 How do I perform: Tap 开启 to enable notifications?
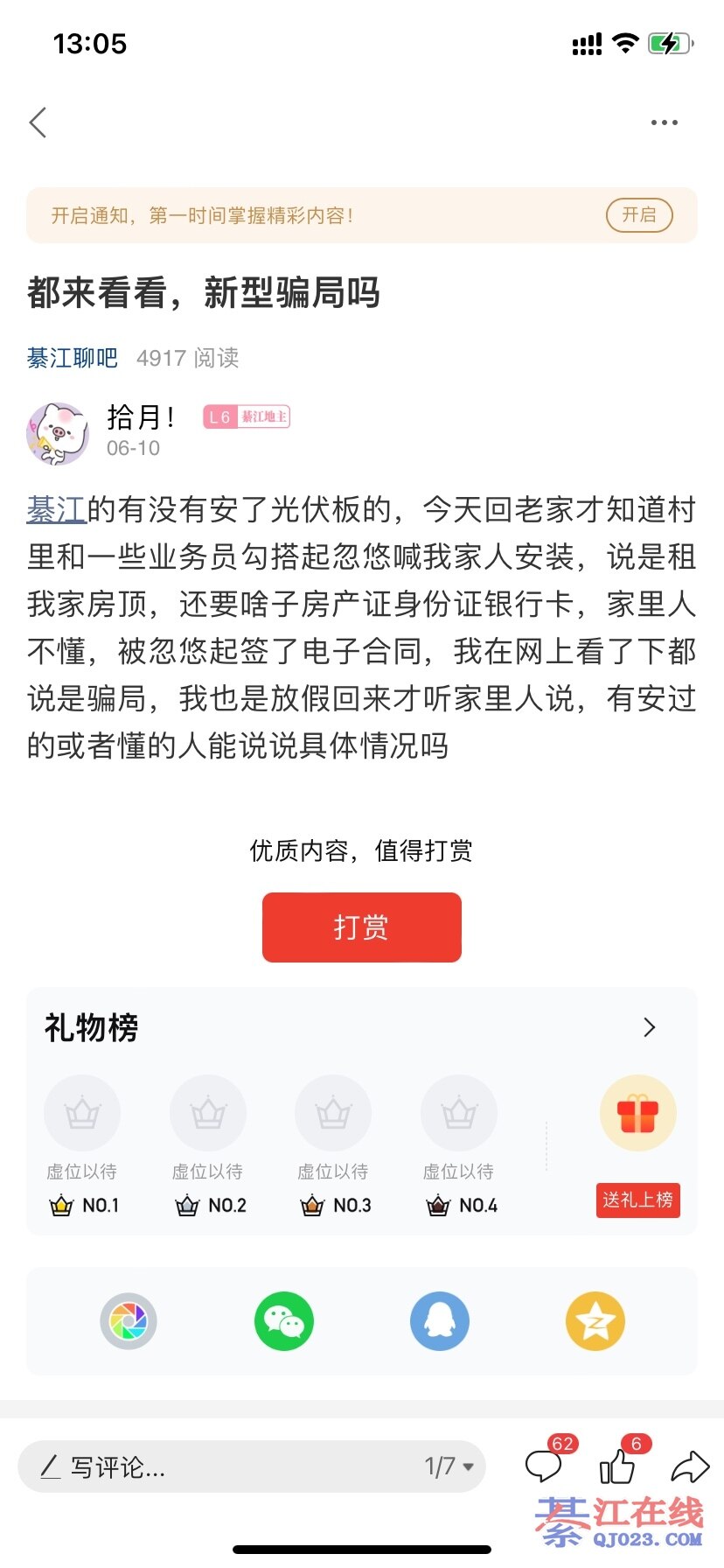[x=638, y=215]
